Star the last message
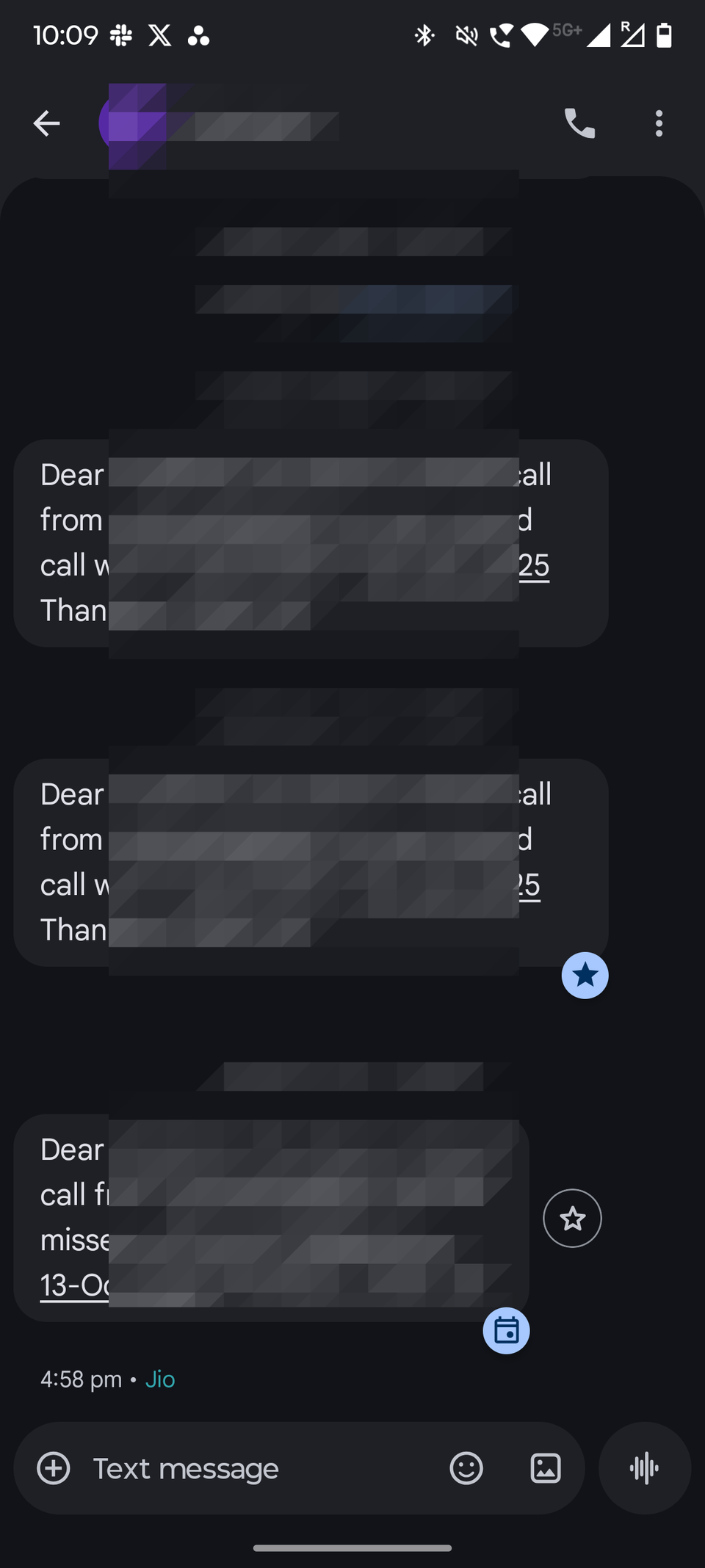The width and height of the screenshot is (705, 1568). point(572,1219)
